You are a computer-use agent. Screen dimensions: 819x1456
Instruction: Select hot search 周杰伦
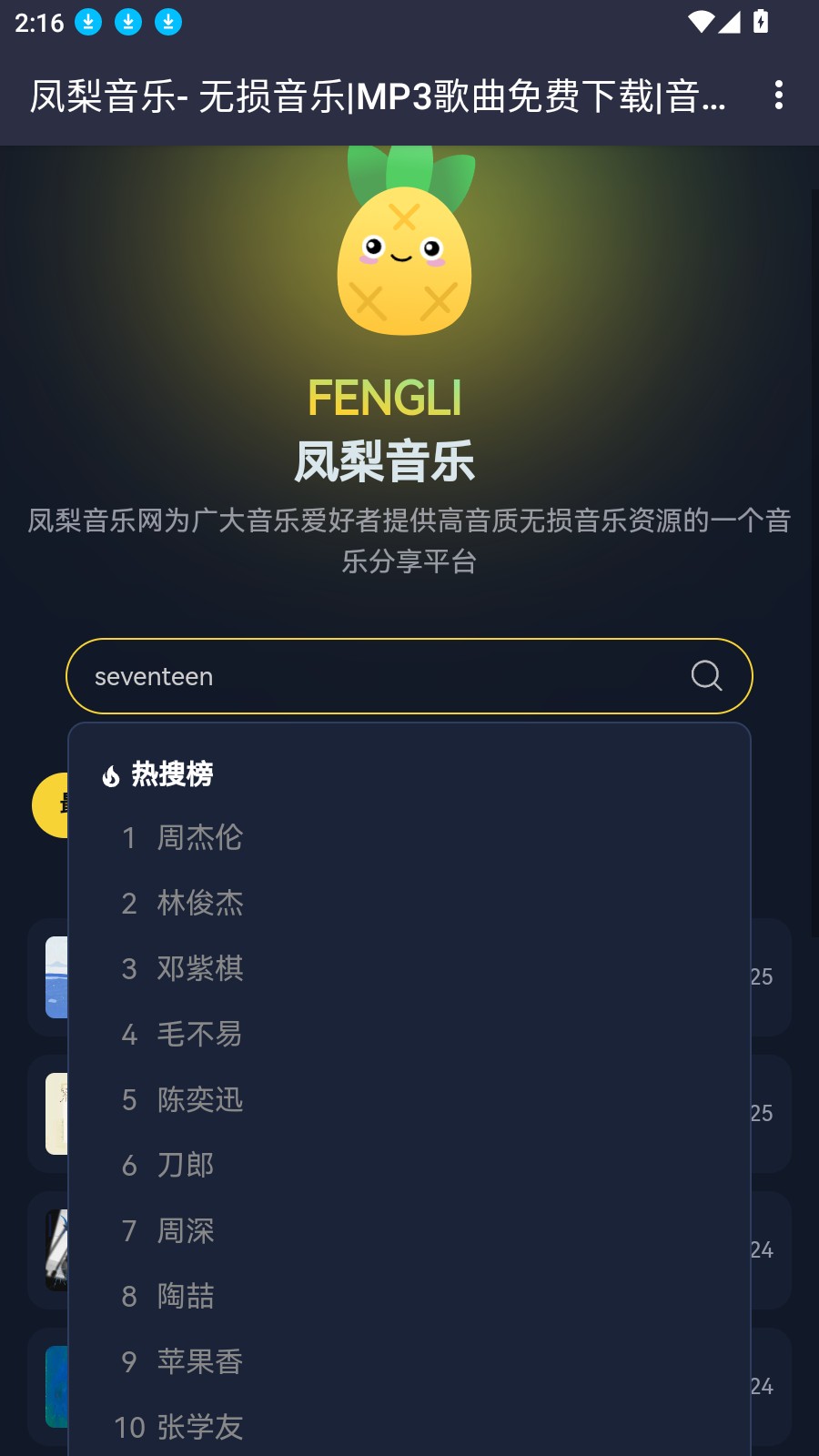pyautogui.click(x=199, y=837)
